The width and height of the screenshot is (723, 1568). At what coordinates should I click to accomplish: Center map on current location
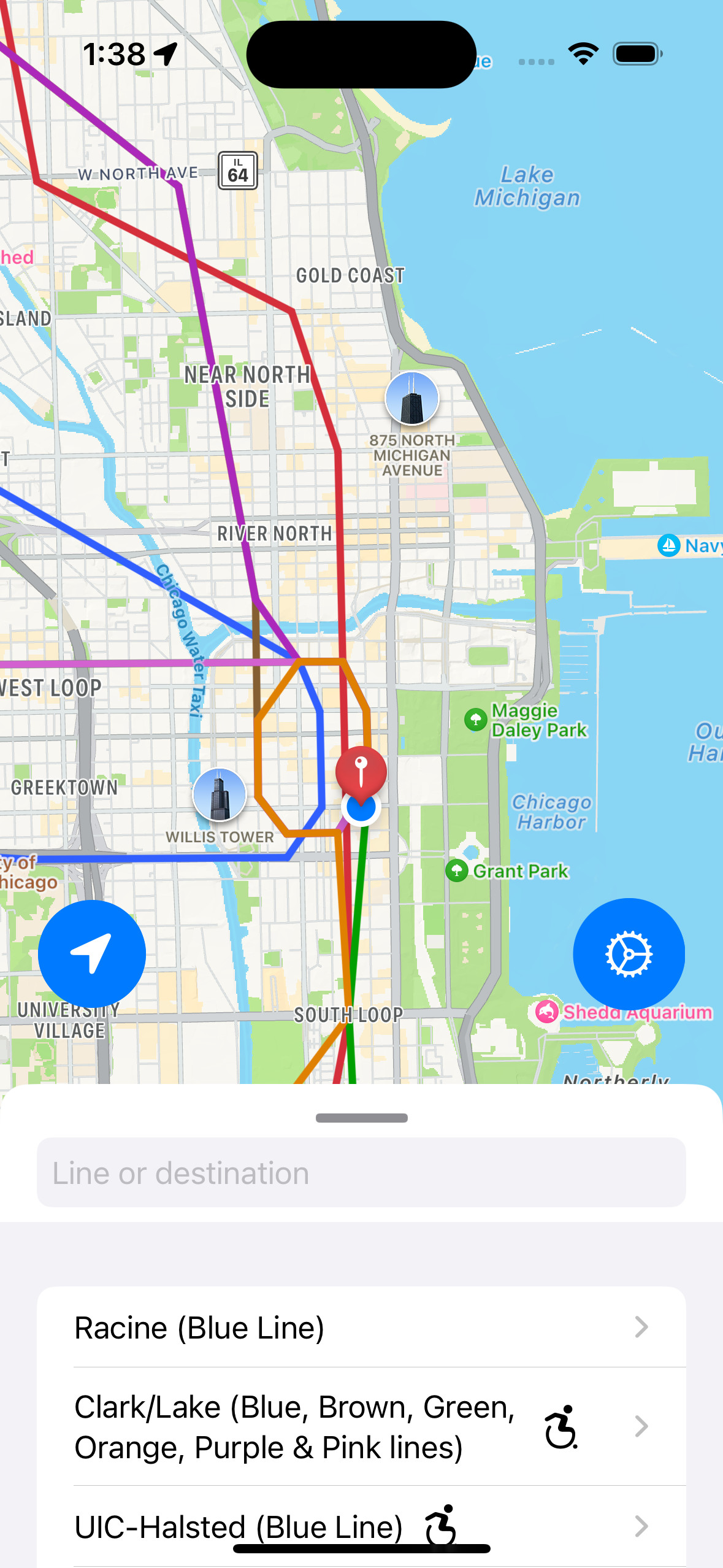point(92,953)
